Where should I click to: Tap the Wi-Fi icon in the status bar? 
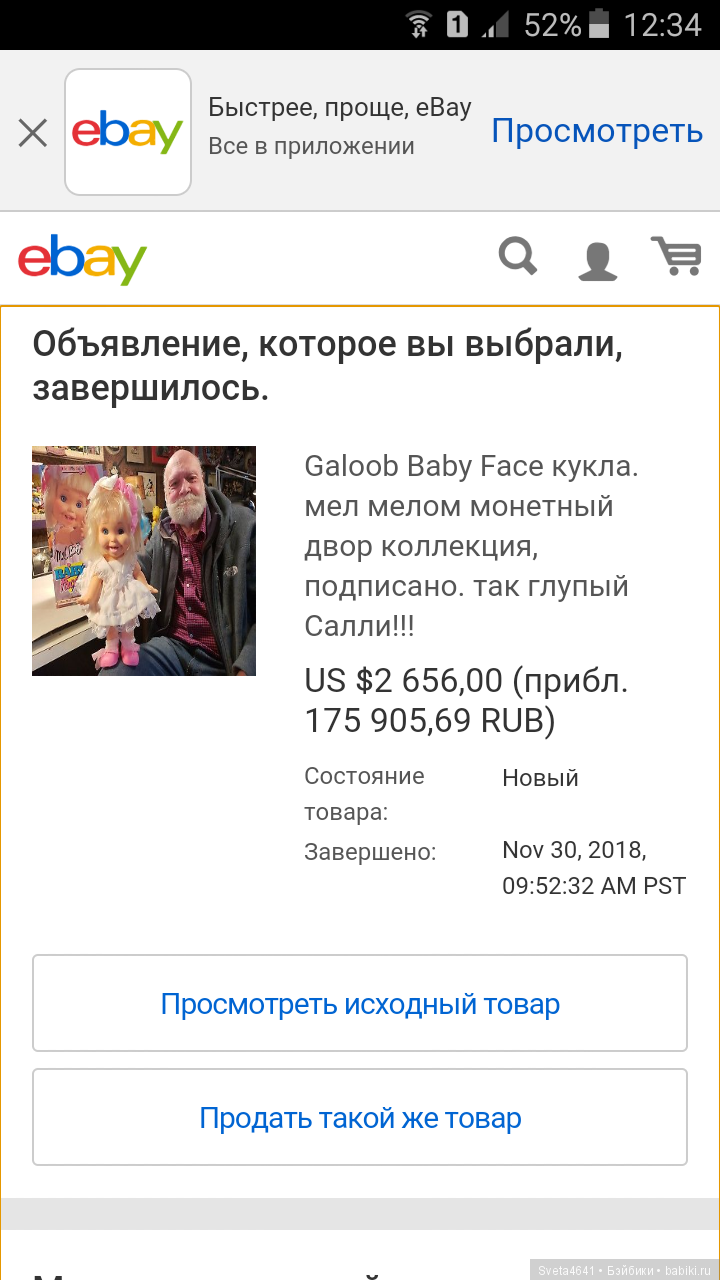point(419,24)
